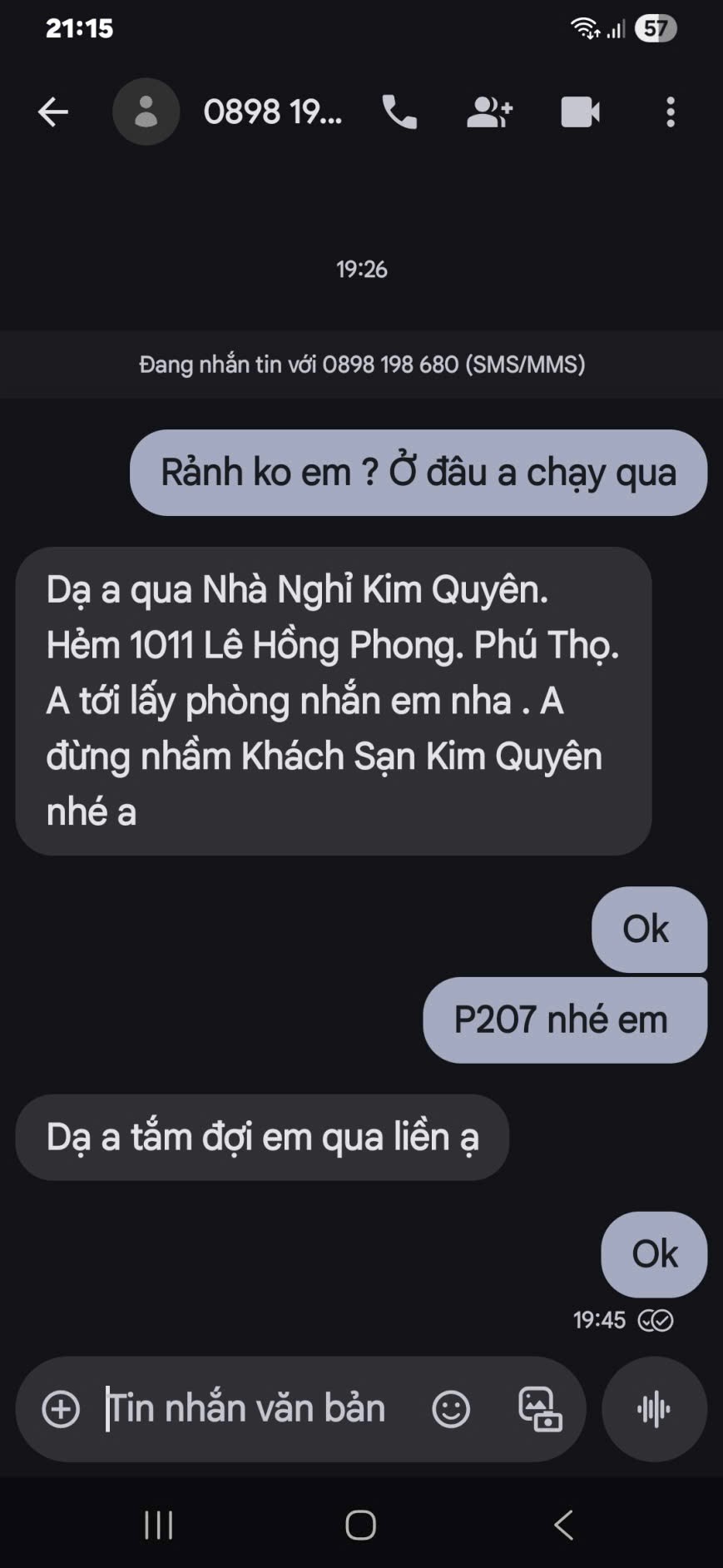Attach a photo from gallery or camera
The width and height of the screenshot is (723, 1568).
(540, 1409)
